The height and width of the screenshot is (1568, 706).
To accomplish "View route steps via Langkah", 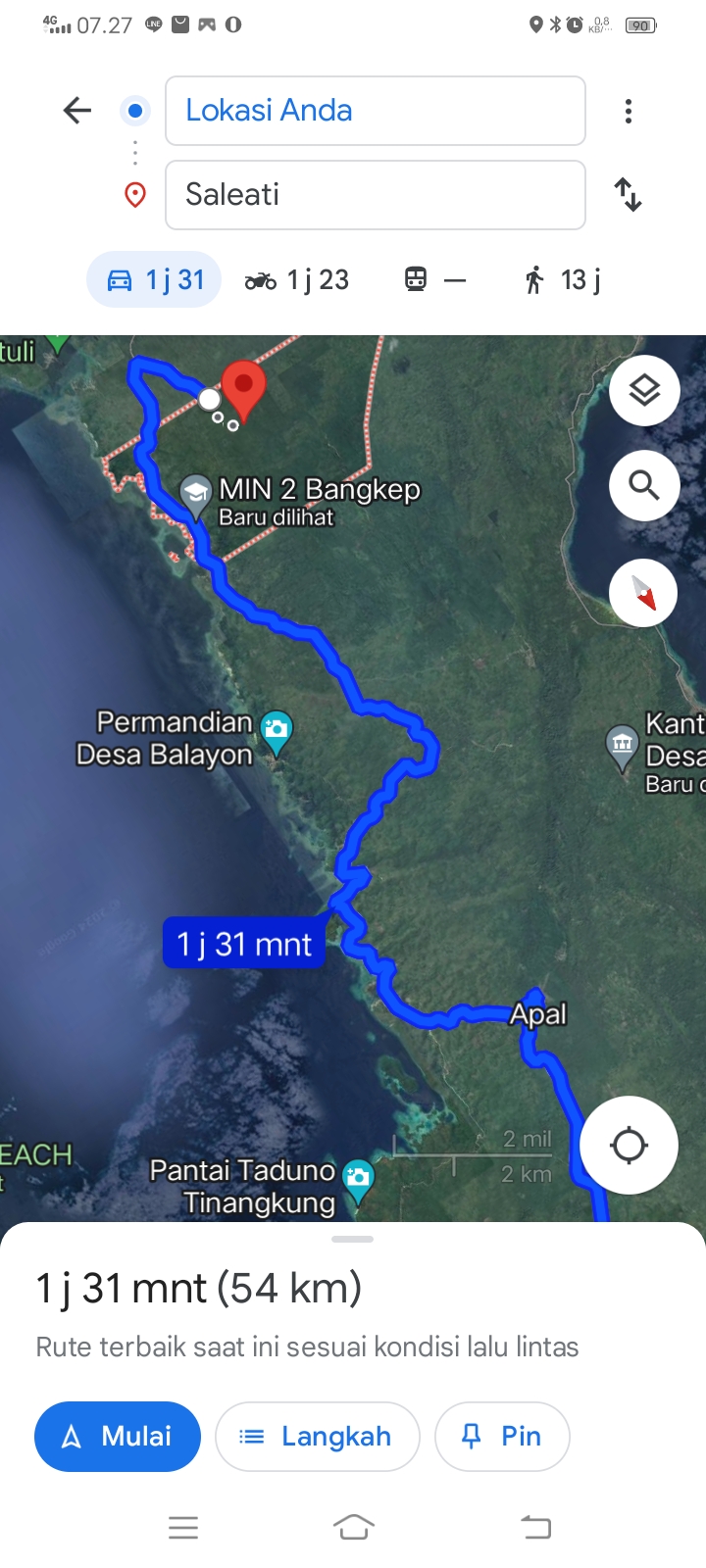I will 318,1437.
